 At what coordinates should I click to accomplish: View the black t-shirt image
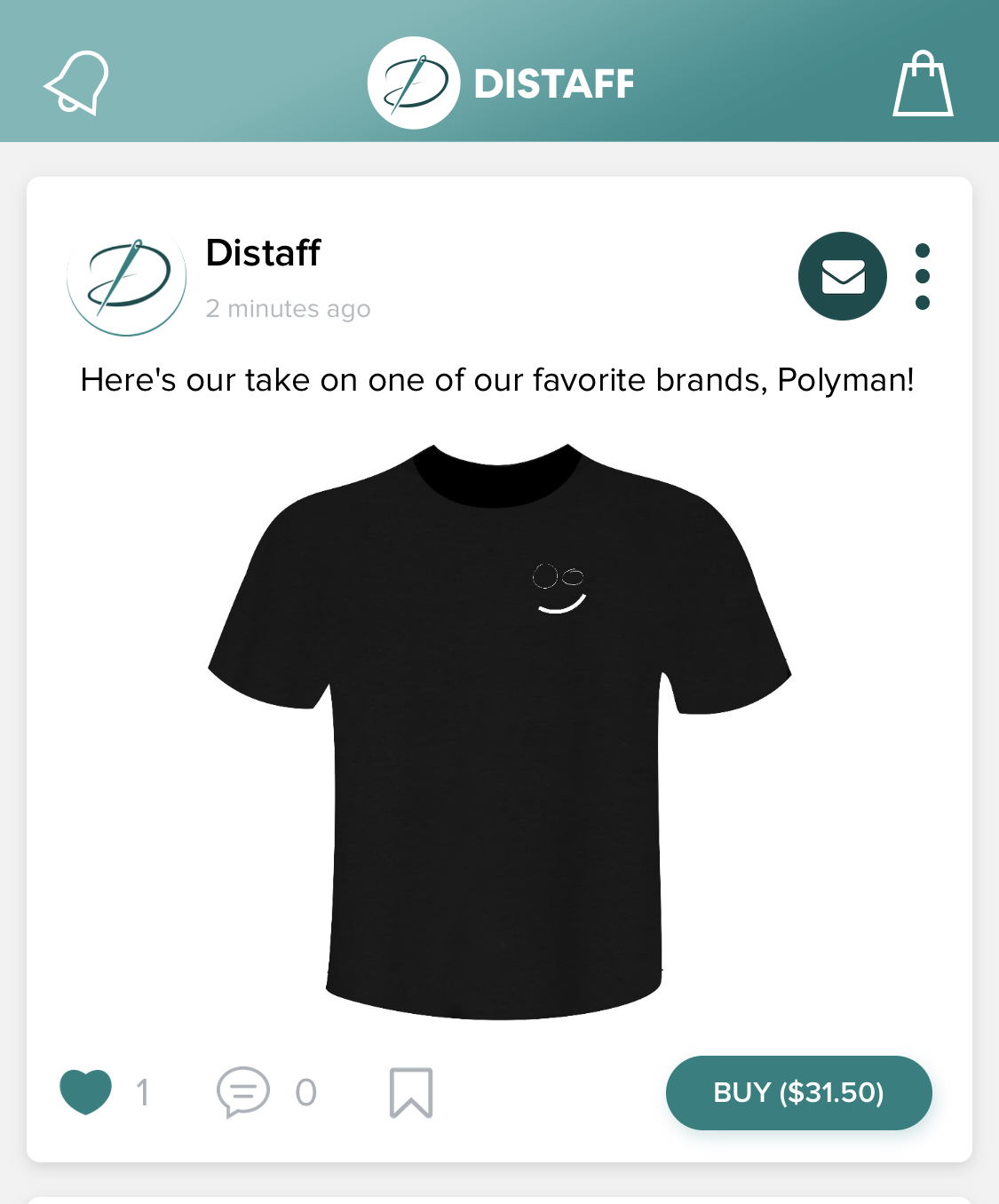499,730
